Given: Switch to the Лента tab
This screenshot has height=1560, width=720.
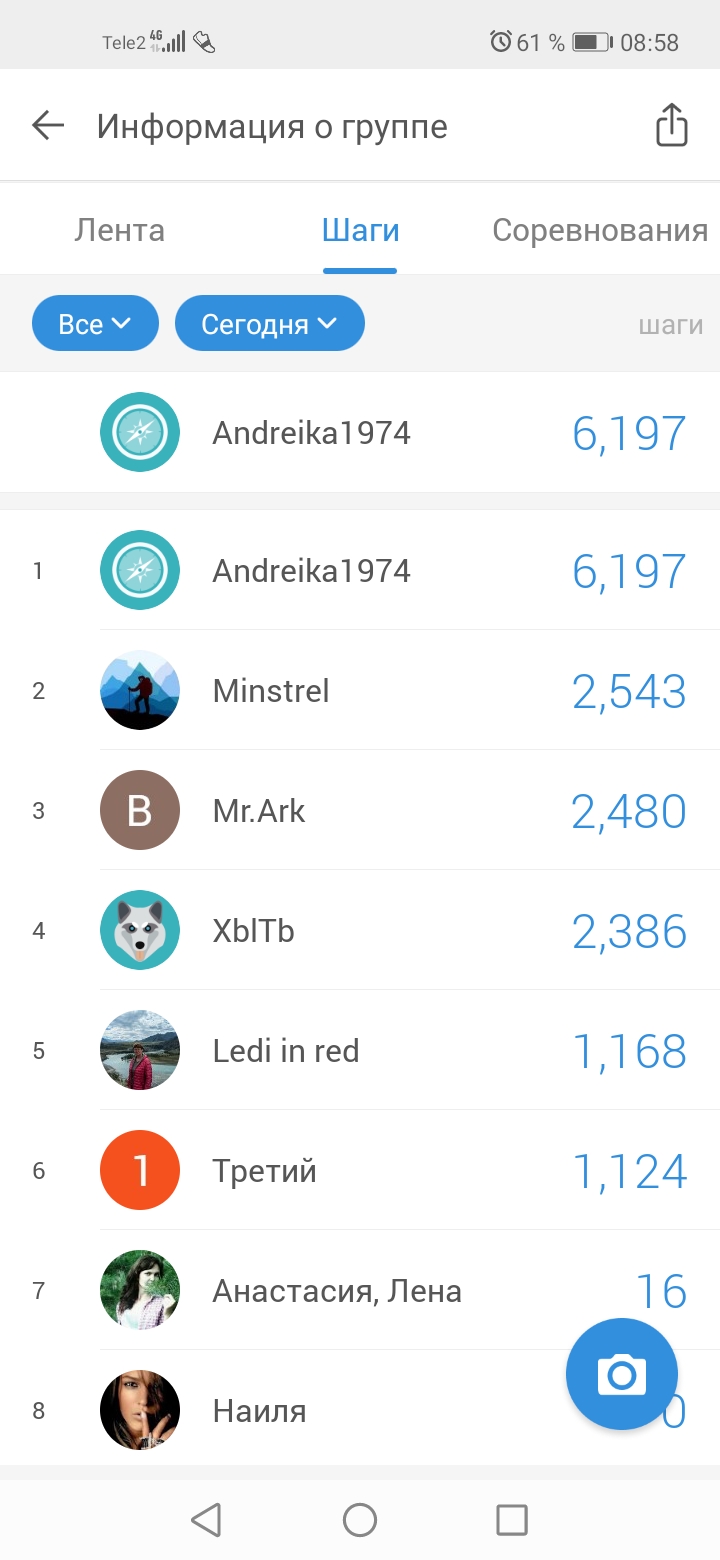Looking at the screenshot, I should (119, 231).
